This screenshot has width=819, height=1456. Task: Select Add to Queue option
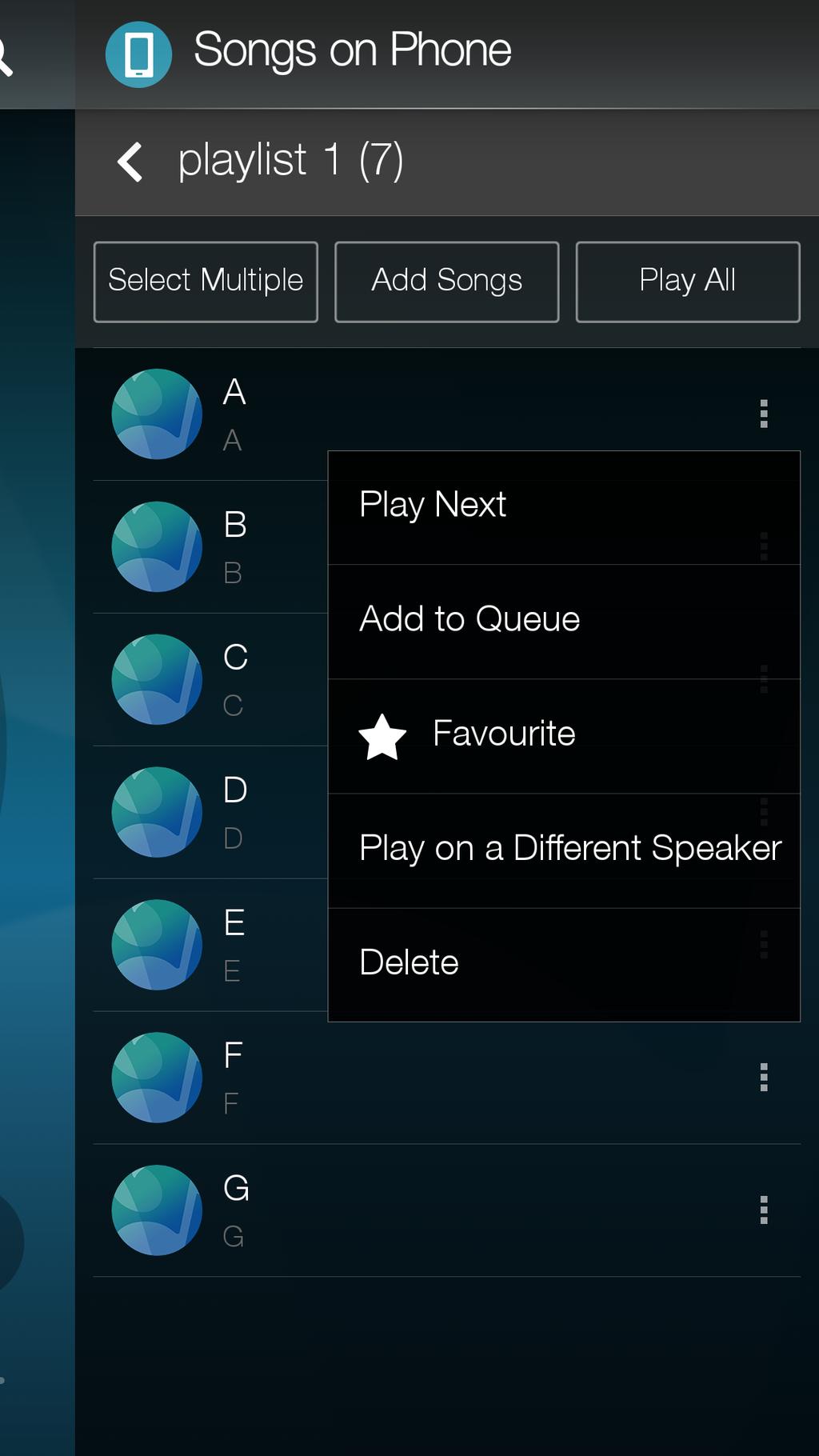563,622
